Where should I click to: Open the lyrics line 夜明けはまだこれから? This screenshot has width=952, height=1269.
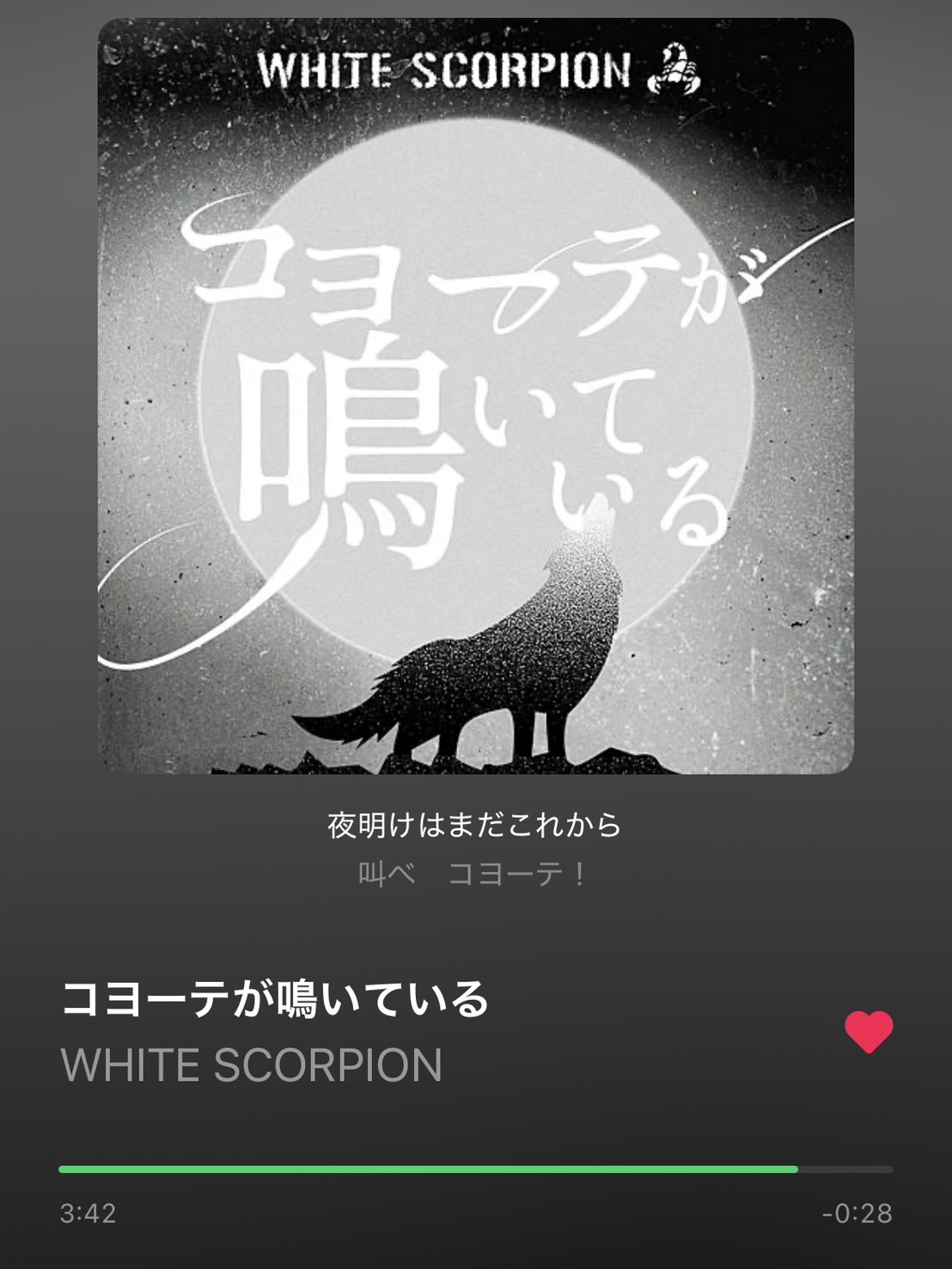point(474,826)
